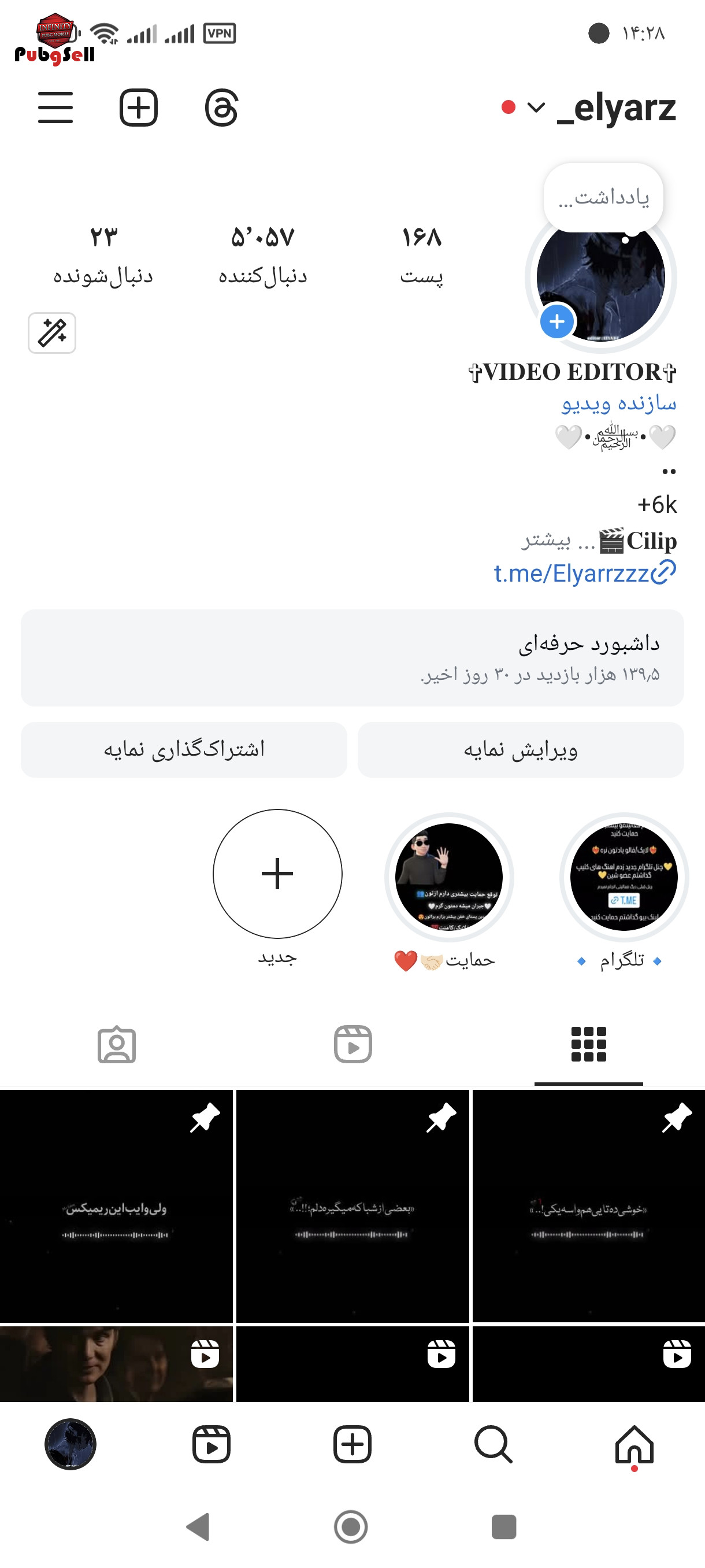705x1568 pixels.
Task: Open the hamburger menu
Action: pos(55,108)
